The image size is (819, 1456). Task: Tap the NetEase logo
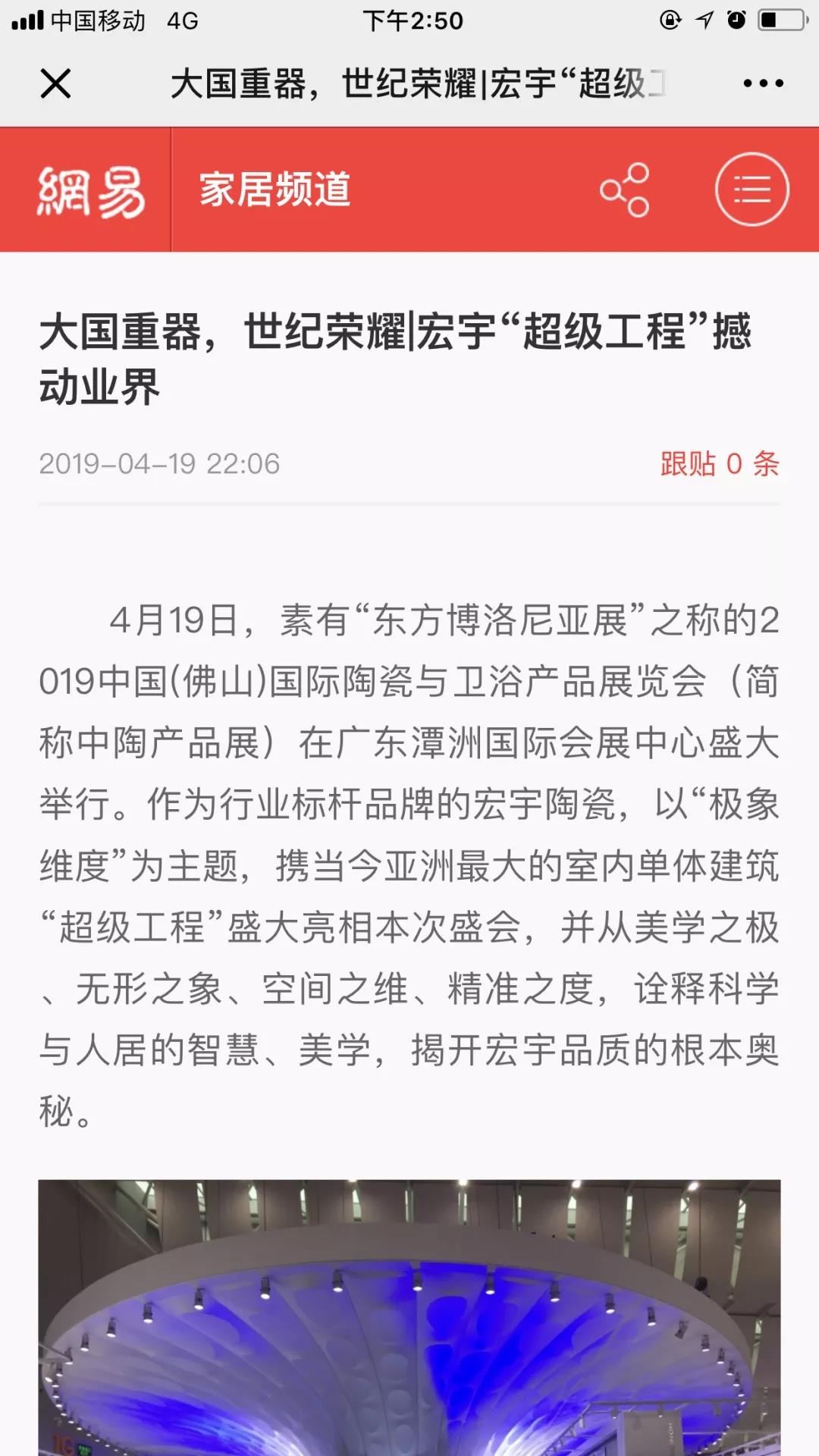tap(91, 191)
